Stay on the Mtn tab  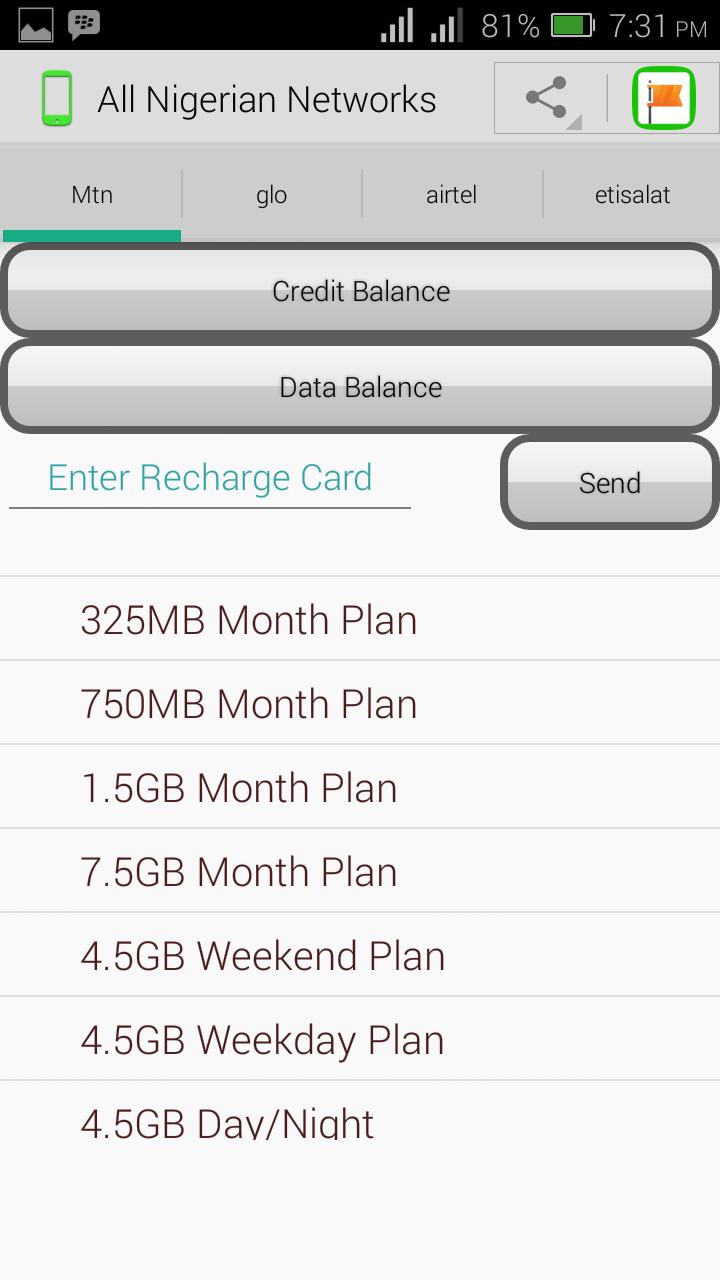90,194
